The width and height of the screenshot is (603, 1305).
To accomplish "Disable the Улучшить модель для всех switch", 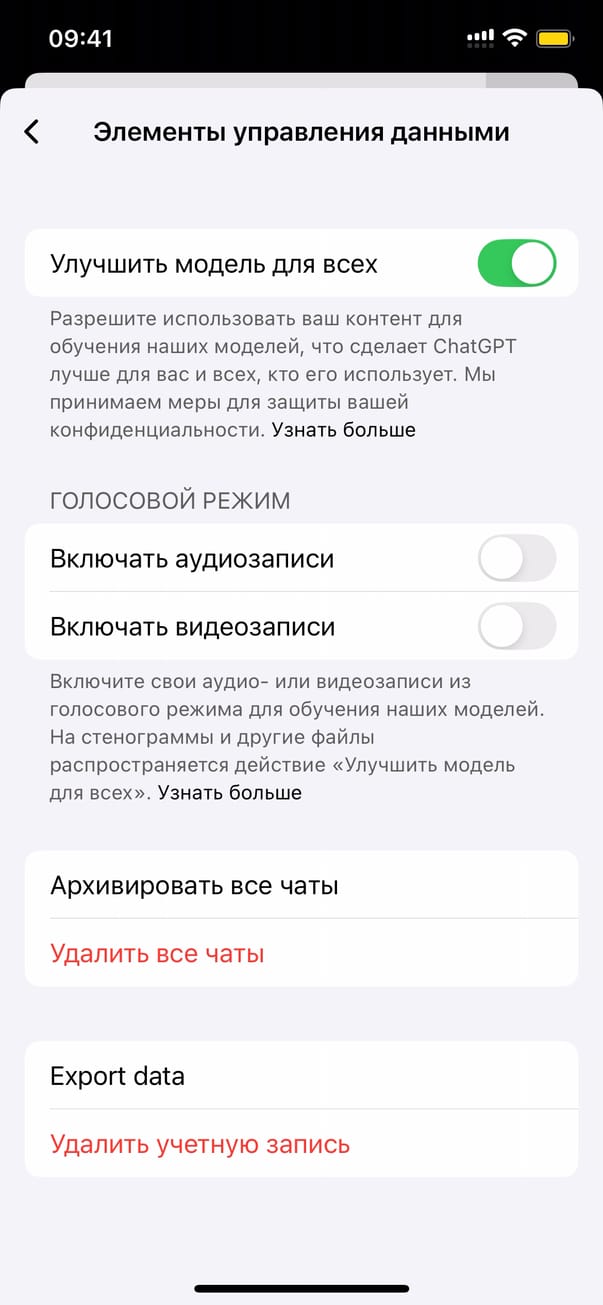I will tap(516, 264).
